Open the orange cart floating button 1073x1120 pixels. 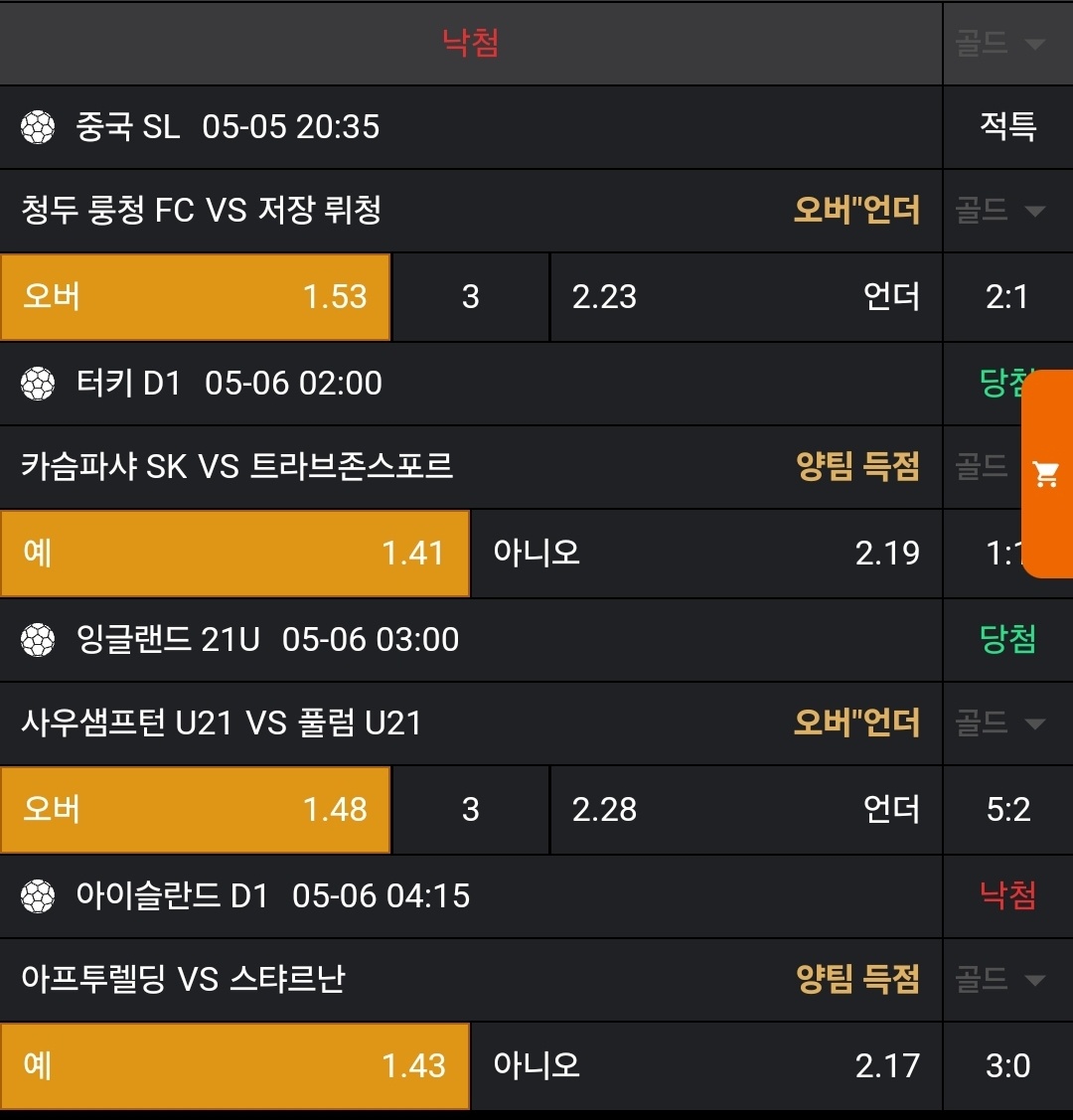pos(1046,474)
